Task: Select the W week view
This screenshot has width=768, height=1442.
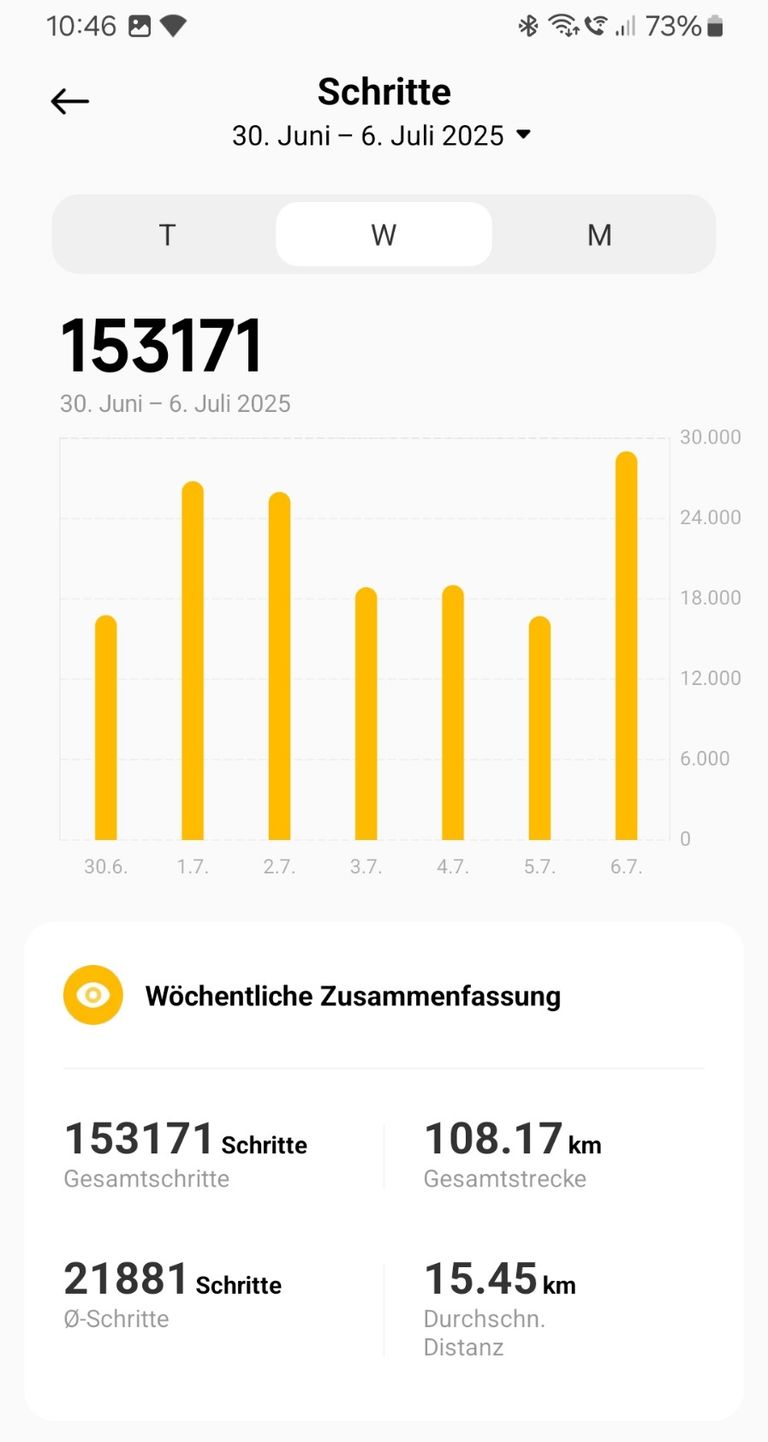Action: tap(384, 235)
